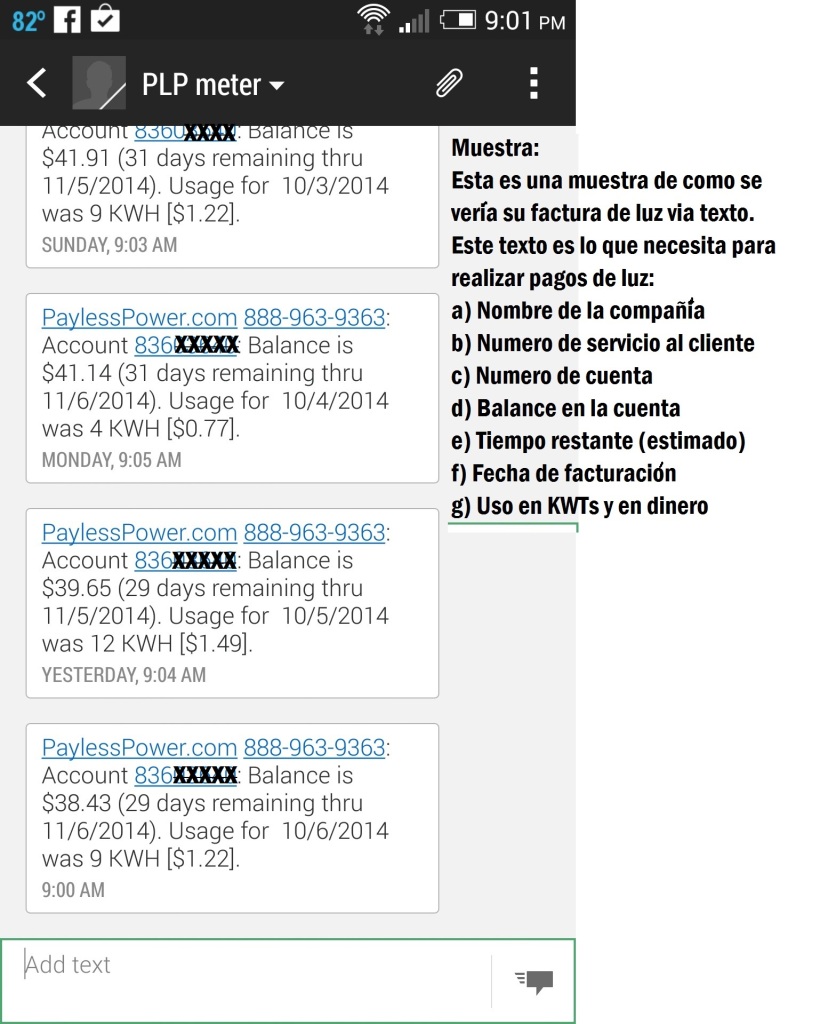Call 888-963-9363 from the $41.14 balance message
The image size is (820, 1024).
(314, 318)
